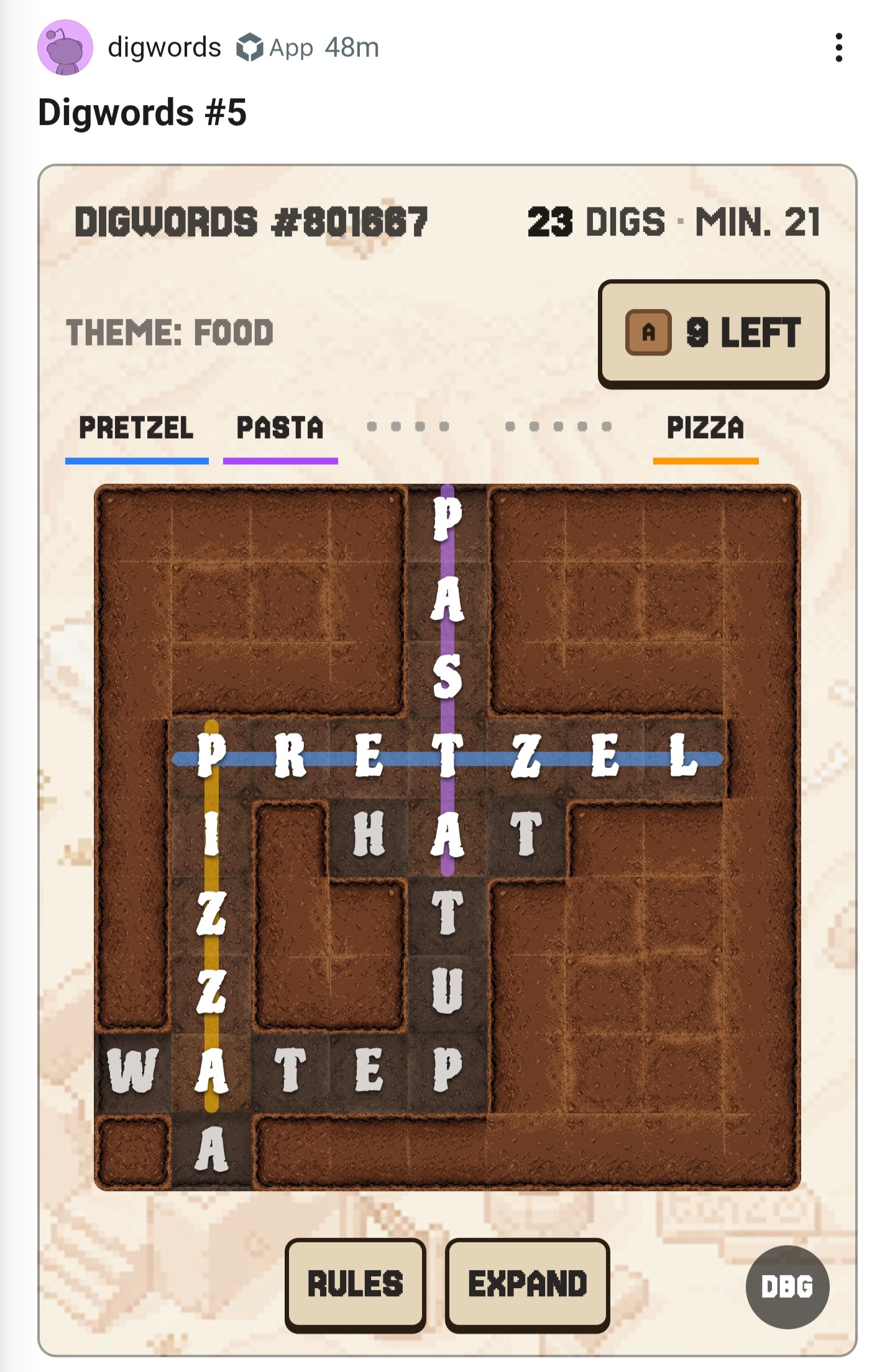
Task: Select the found word PASTA
Action: coord(280,428)
